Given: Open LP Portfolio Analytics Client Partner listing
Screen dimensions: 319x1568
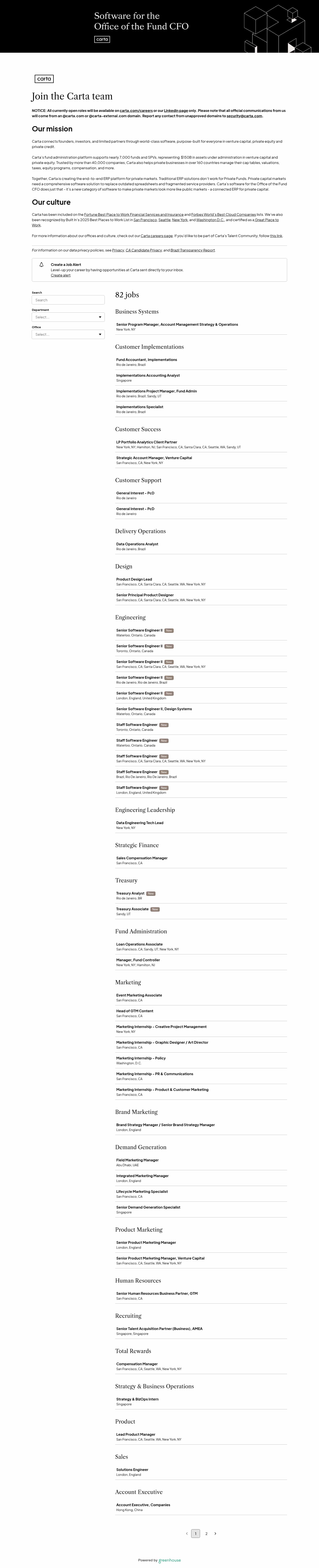Looking at the screenshot, I should click(x=147, y=442).
